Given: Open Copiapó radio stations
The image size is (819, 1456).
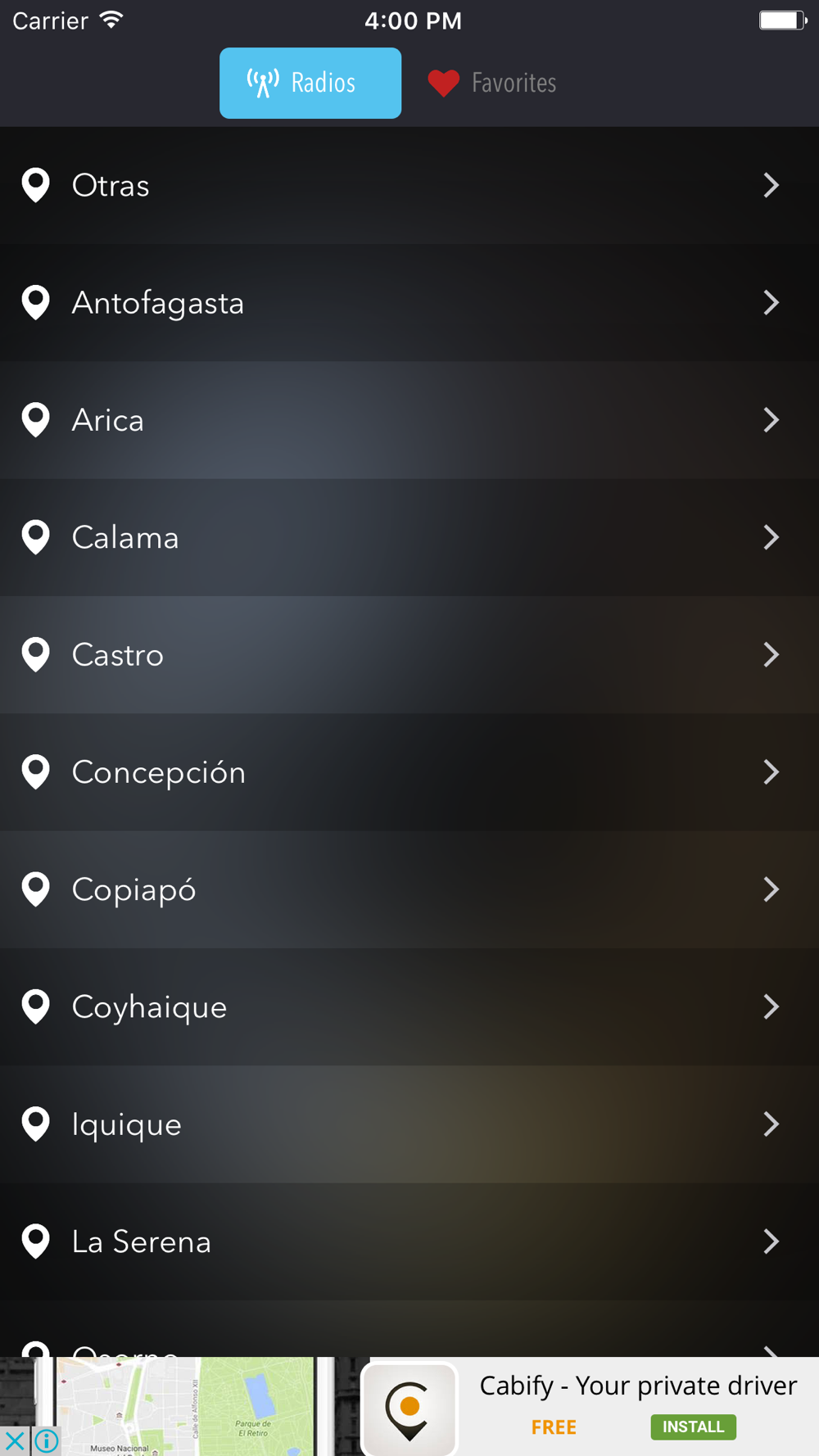Looking at the screenshot, I should pyautogui.click(x=409, y=889).
